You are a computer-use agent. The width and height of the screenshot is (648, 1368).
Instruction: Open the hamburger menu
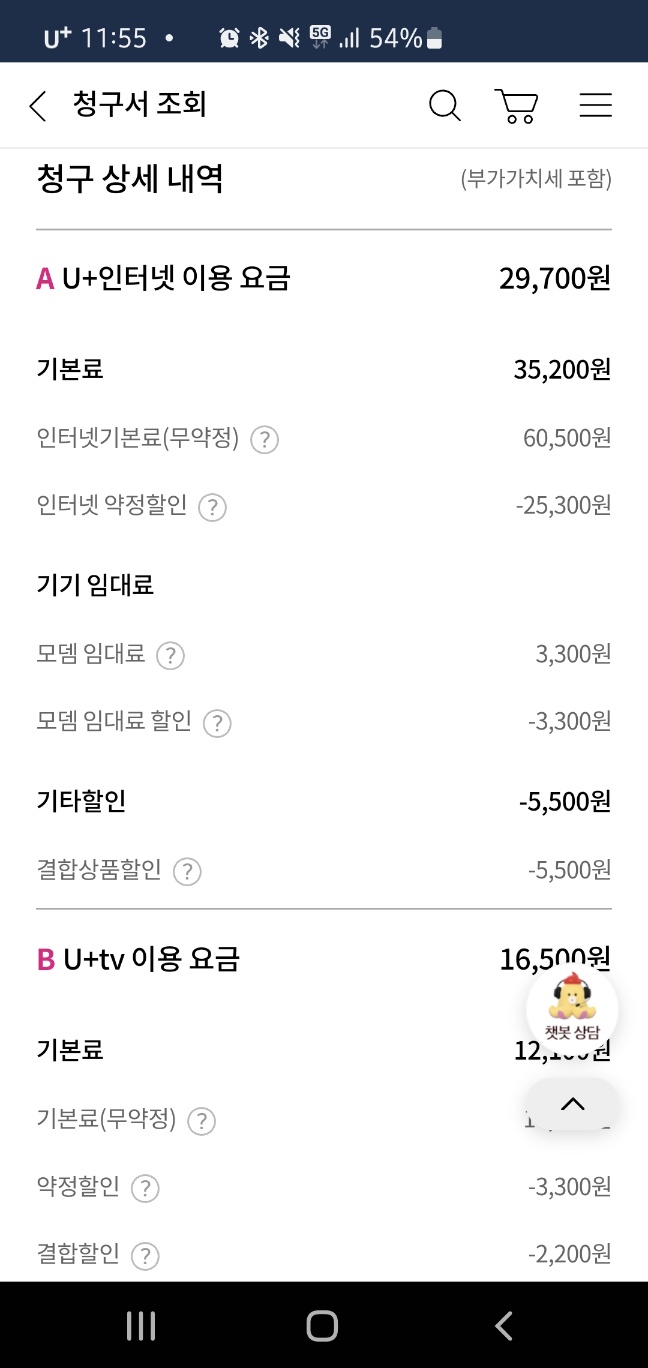pyautogui.click(x=595, y=106)
